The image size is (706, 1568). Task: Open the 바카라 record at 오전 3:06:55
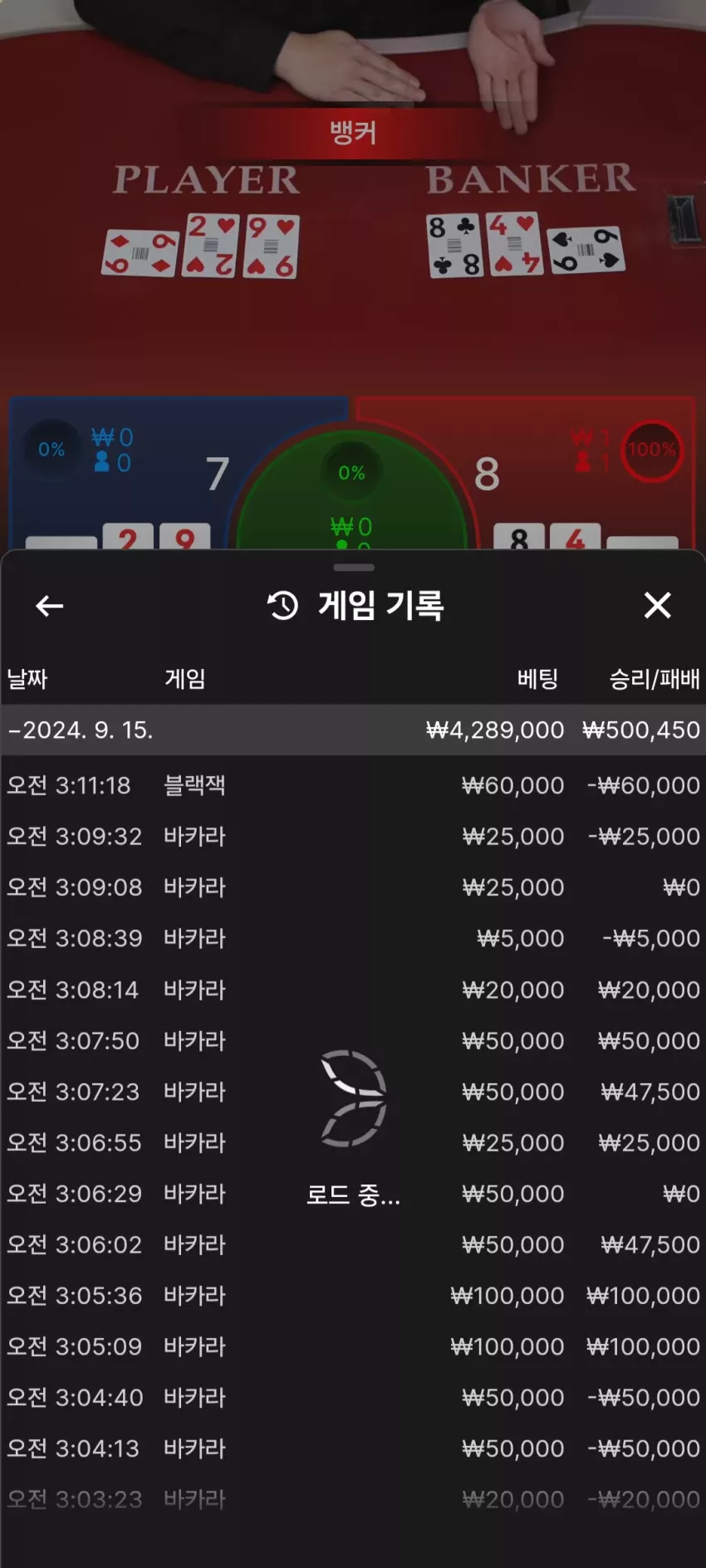click(353, 1143)
